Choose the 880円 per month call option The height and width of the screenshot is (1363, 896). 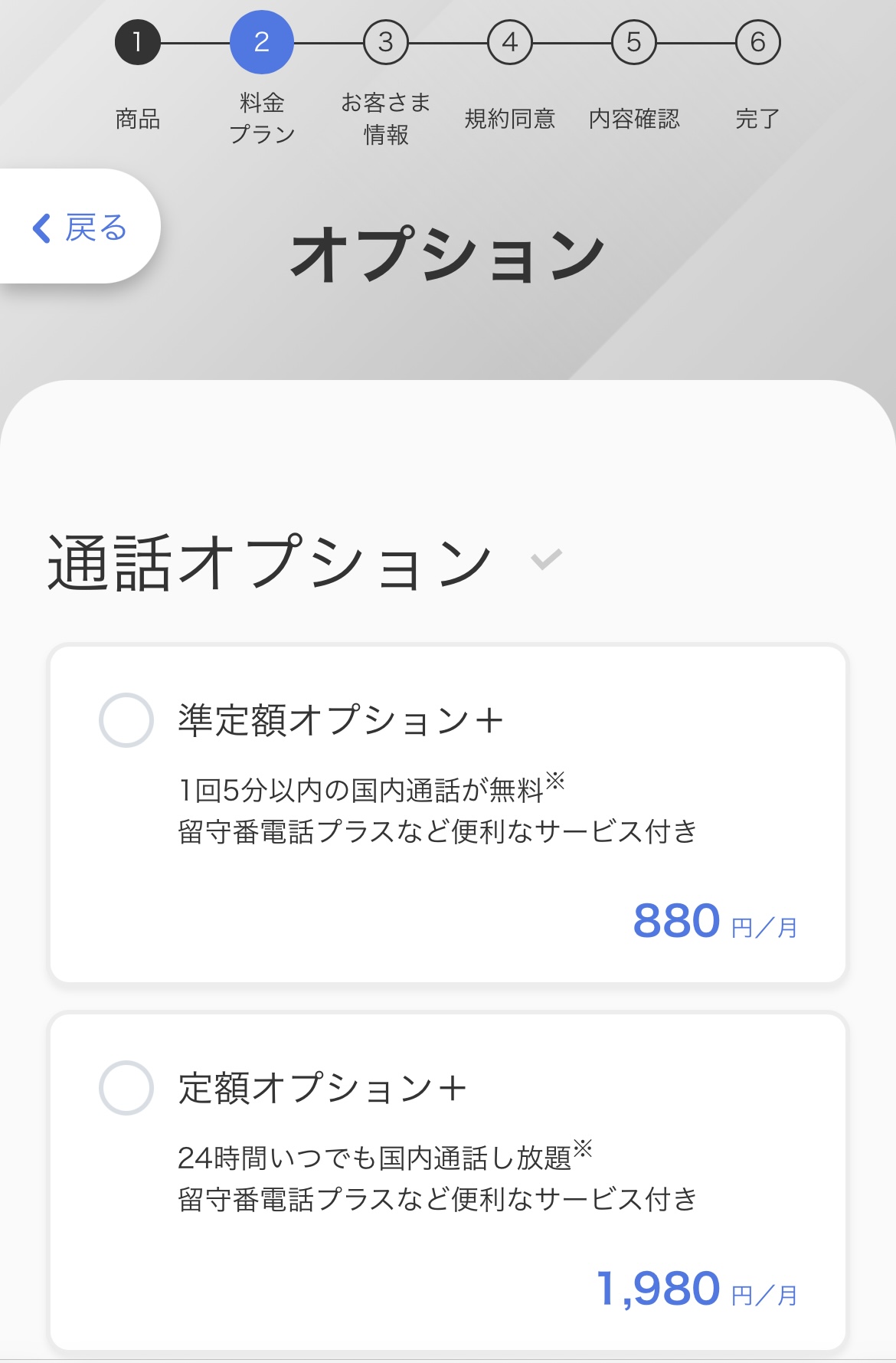click(448, 820)
